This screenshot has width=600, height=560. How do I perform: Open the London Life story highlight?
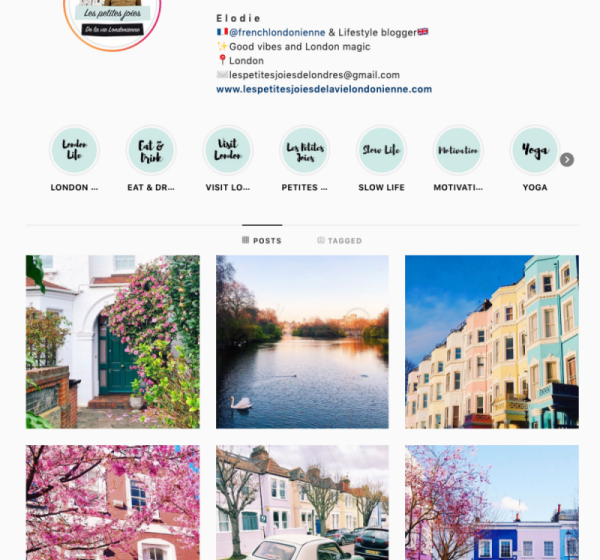75,150
